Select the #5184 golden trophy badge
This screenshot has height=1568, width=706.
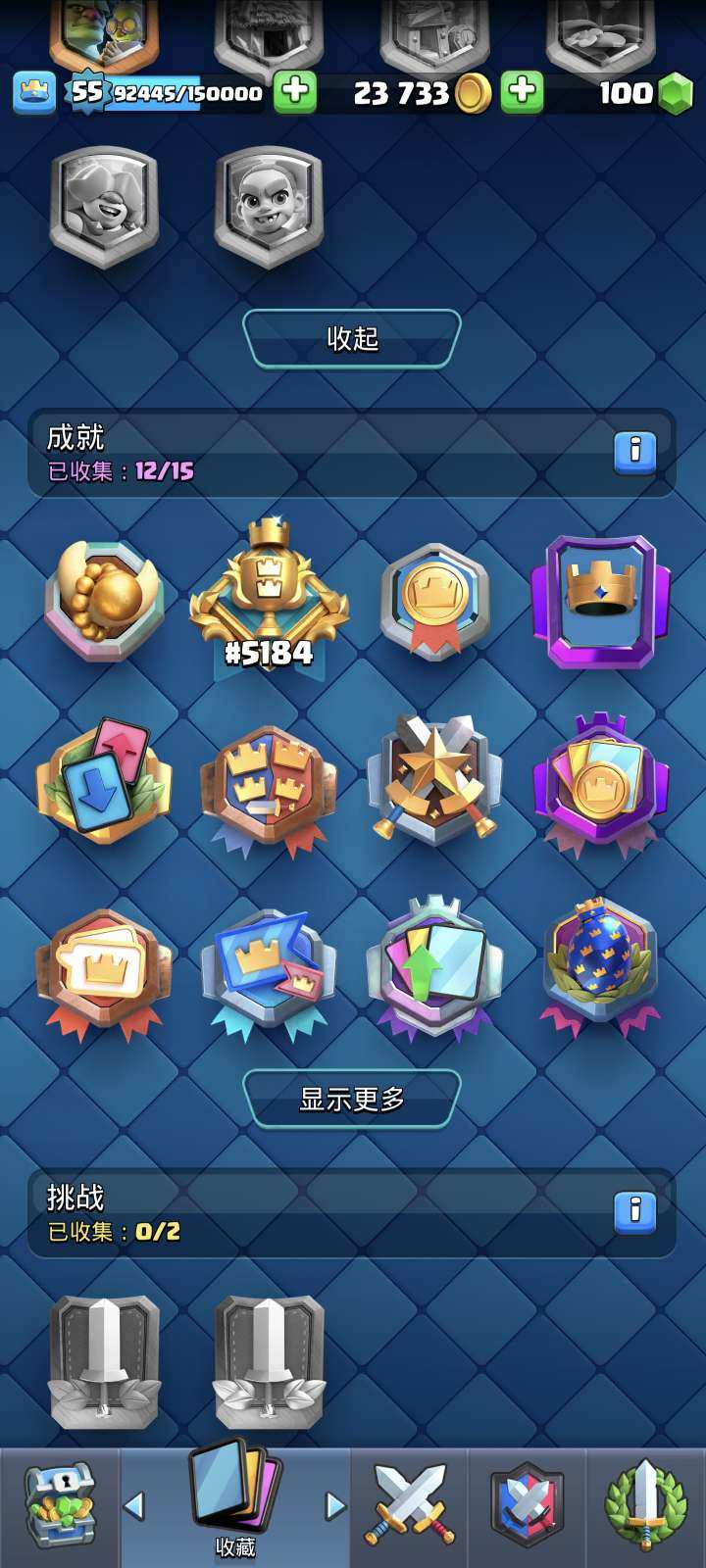pos(269,600)
